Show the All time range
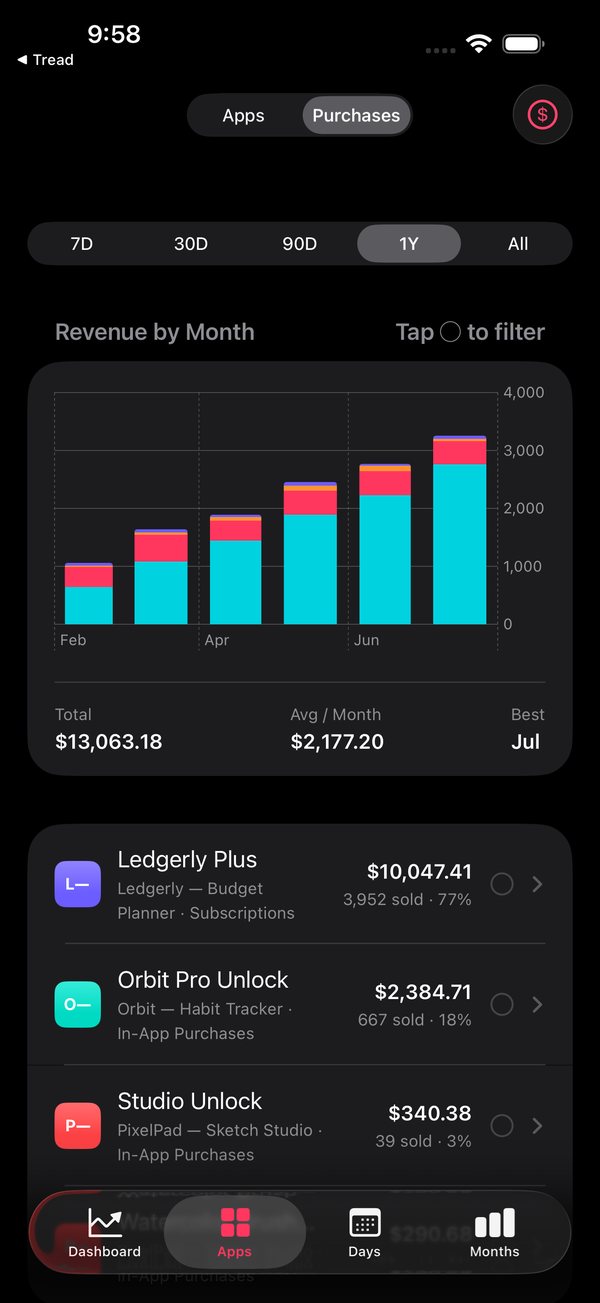600x1303 pixels. [x=518, y=244]
